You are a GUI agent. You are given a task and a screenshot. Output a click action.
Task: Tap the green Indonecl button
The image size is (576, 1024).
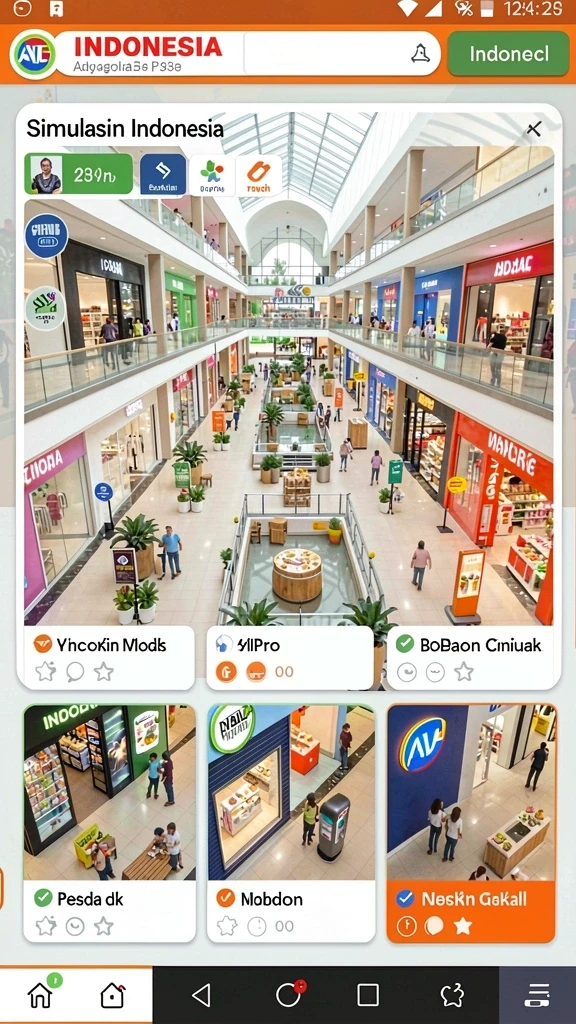click(508, 54)
